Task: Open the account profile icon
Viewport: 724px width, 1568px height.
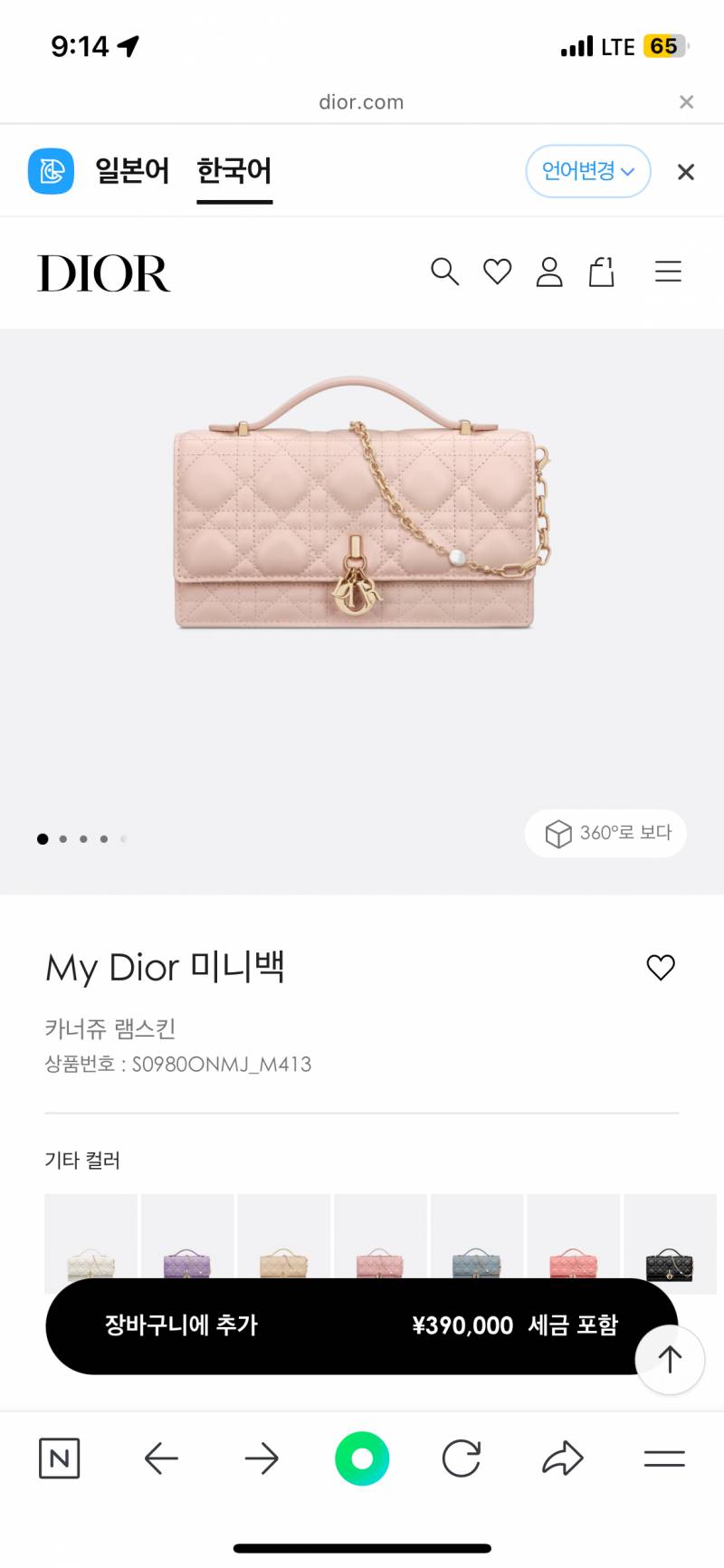Action: point(549,272)
